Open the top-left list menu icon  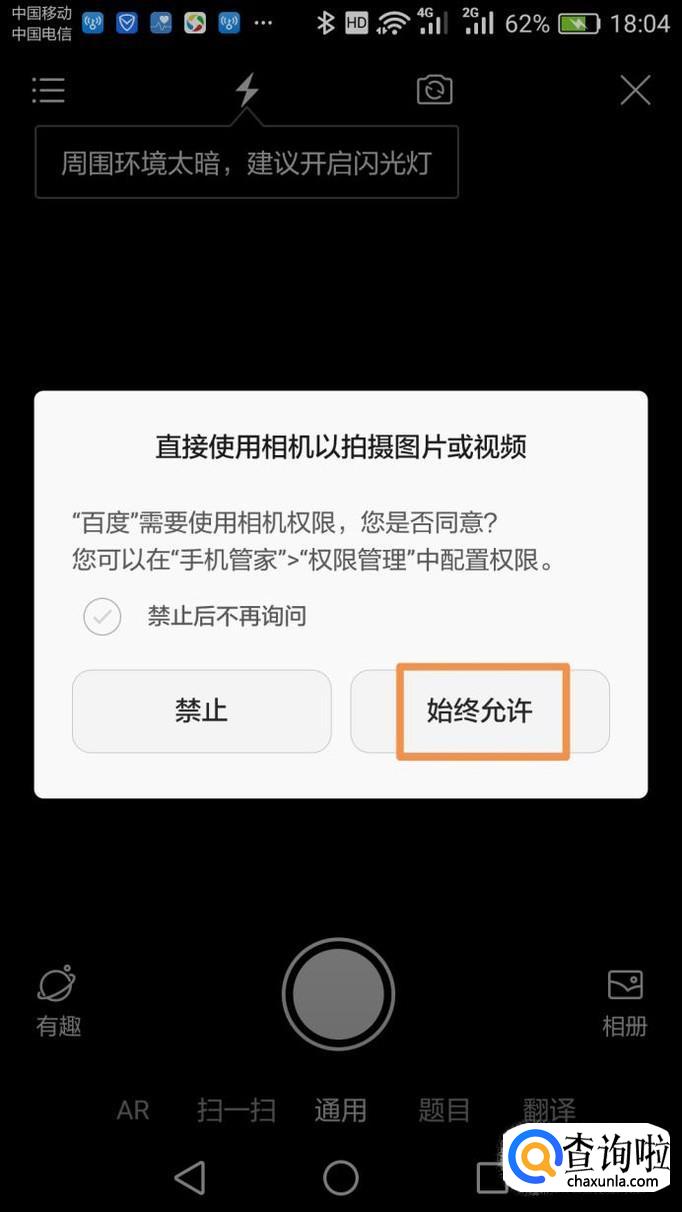48,90
